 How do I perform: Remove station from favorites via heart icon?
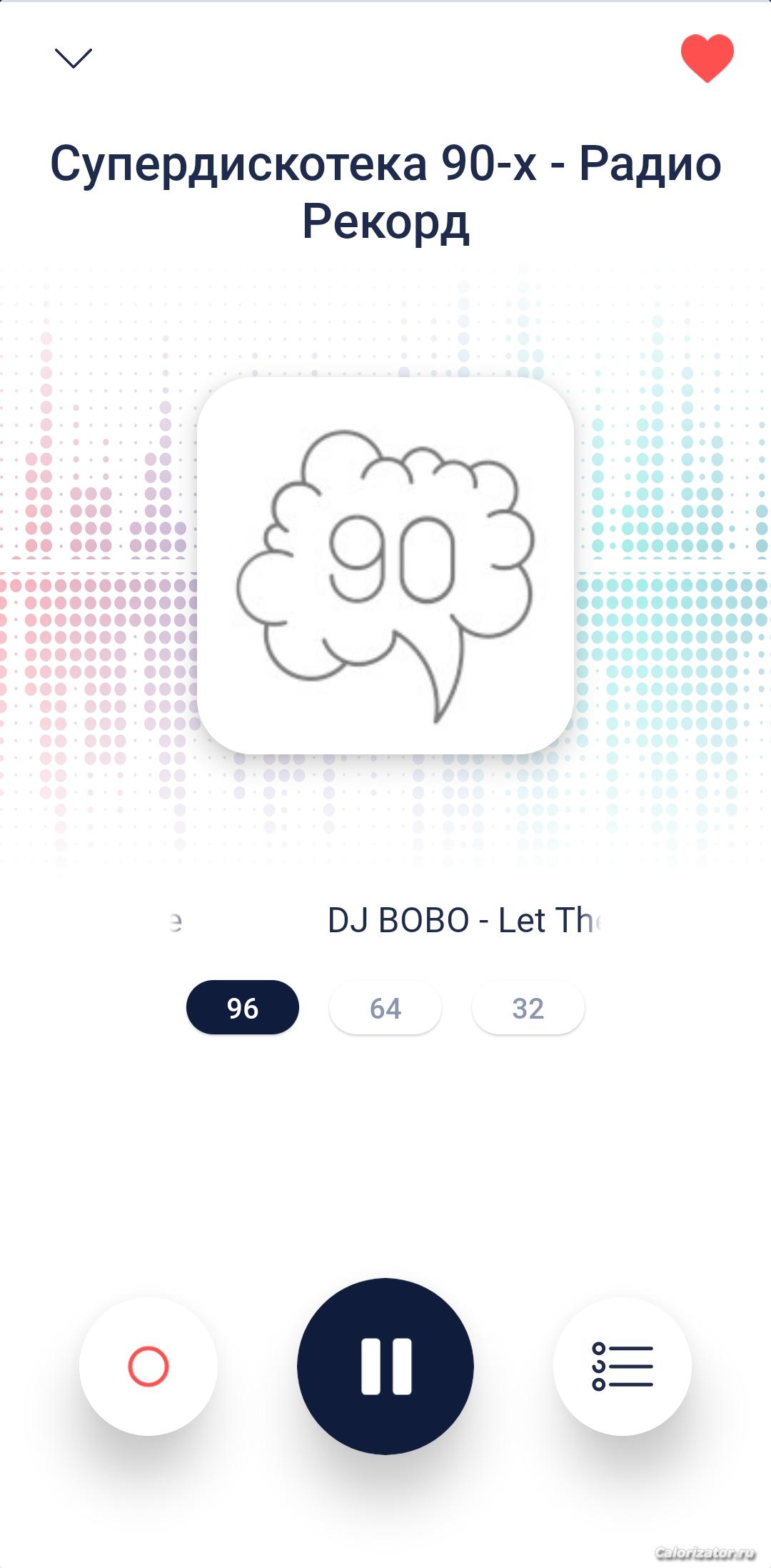[x=707, y=58]
